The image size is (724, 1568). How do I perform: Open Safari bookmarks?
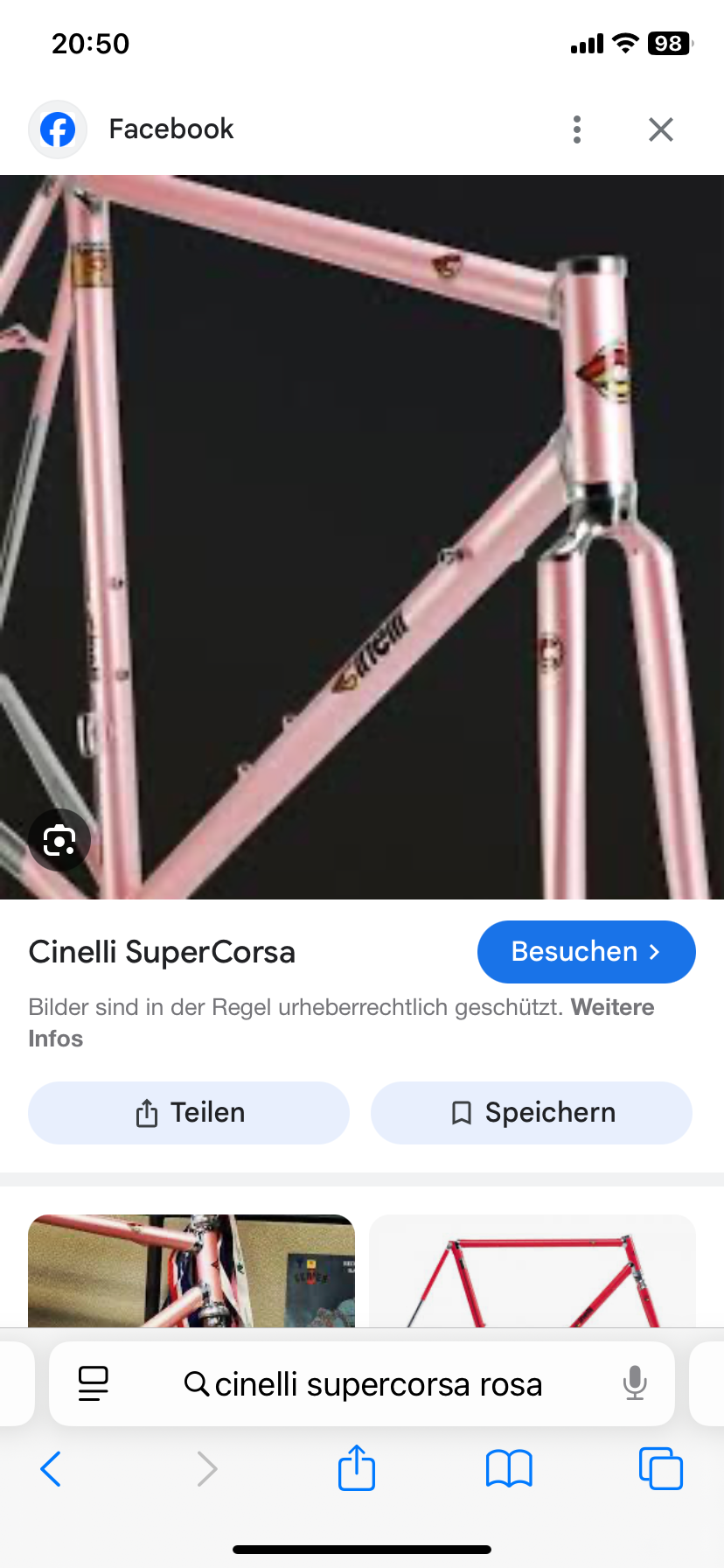pyautogui.click(x=509, y=1468)
